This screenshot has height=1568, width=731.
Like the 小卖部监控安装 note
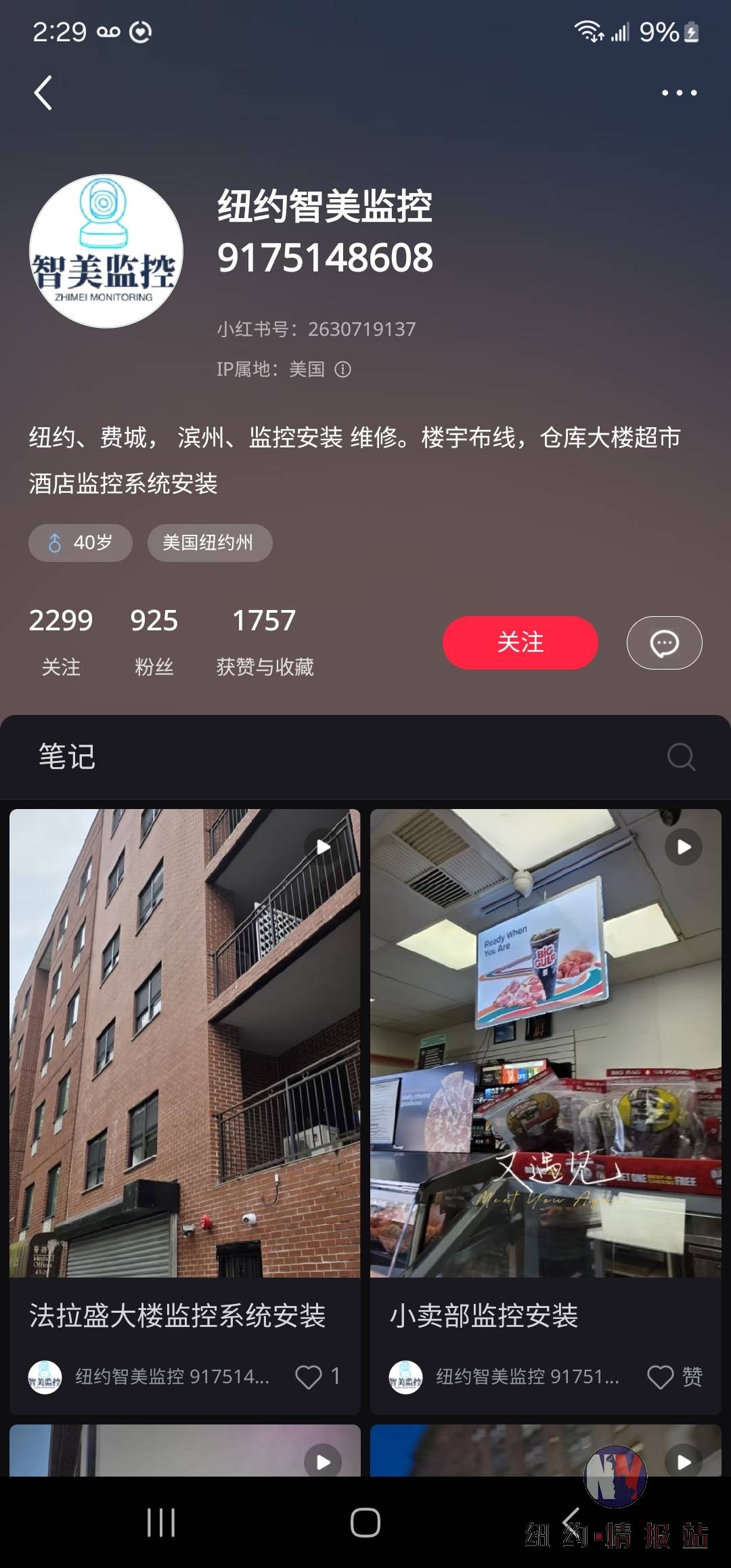[x=661, y=1376]
